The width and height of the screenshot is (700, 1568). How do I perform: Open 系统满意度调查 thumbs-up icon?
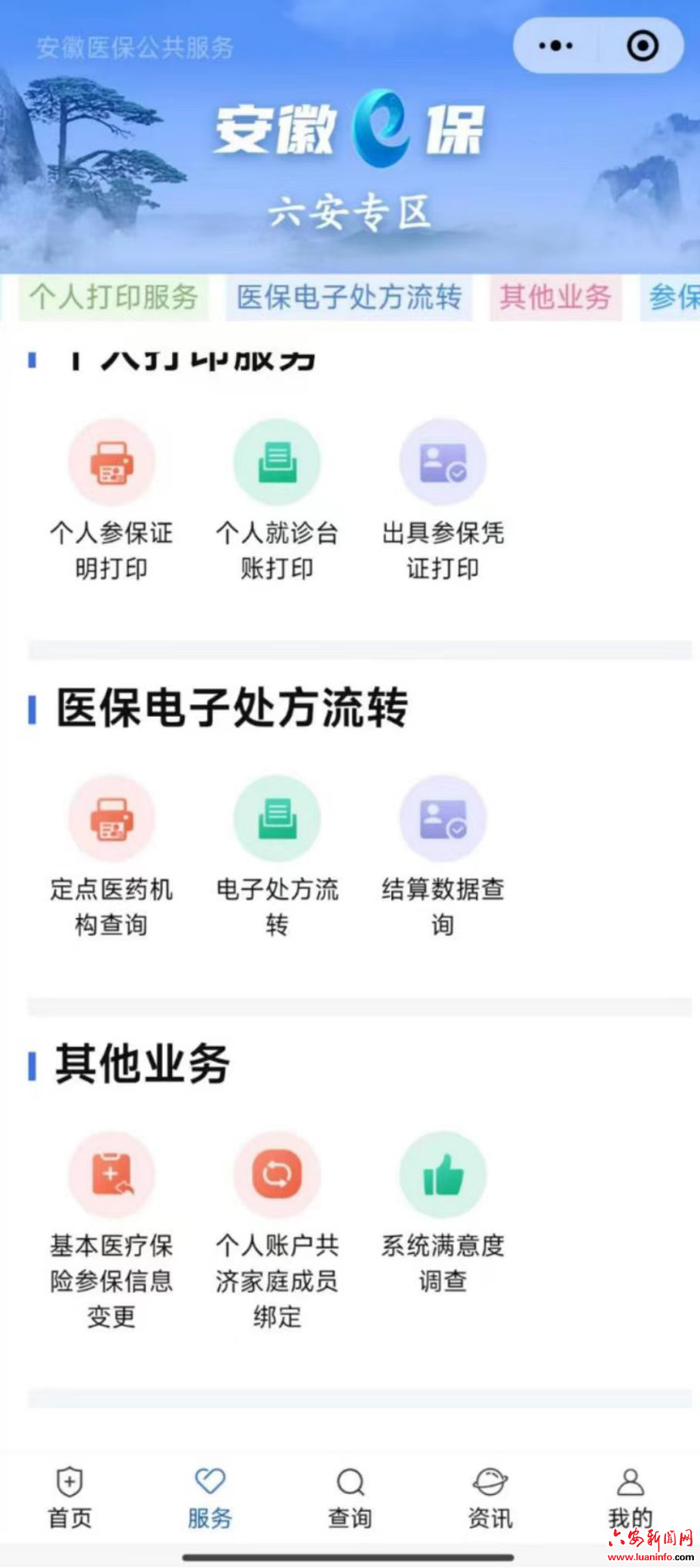pyautogui.click(x=441, y=1174)
